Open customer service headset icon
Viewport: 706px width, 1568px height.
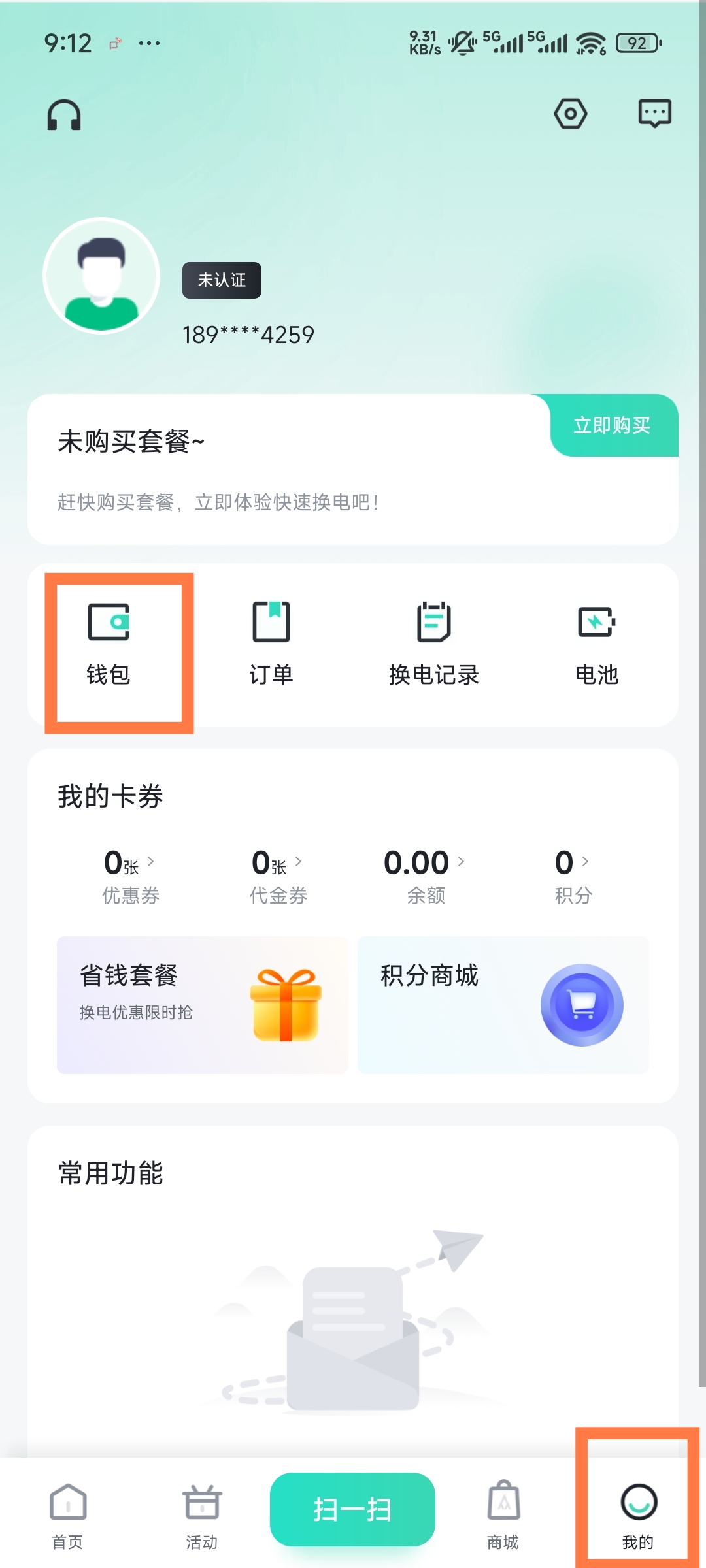pyautogui.click(x=64, y=115)
